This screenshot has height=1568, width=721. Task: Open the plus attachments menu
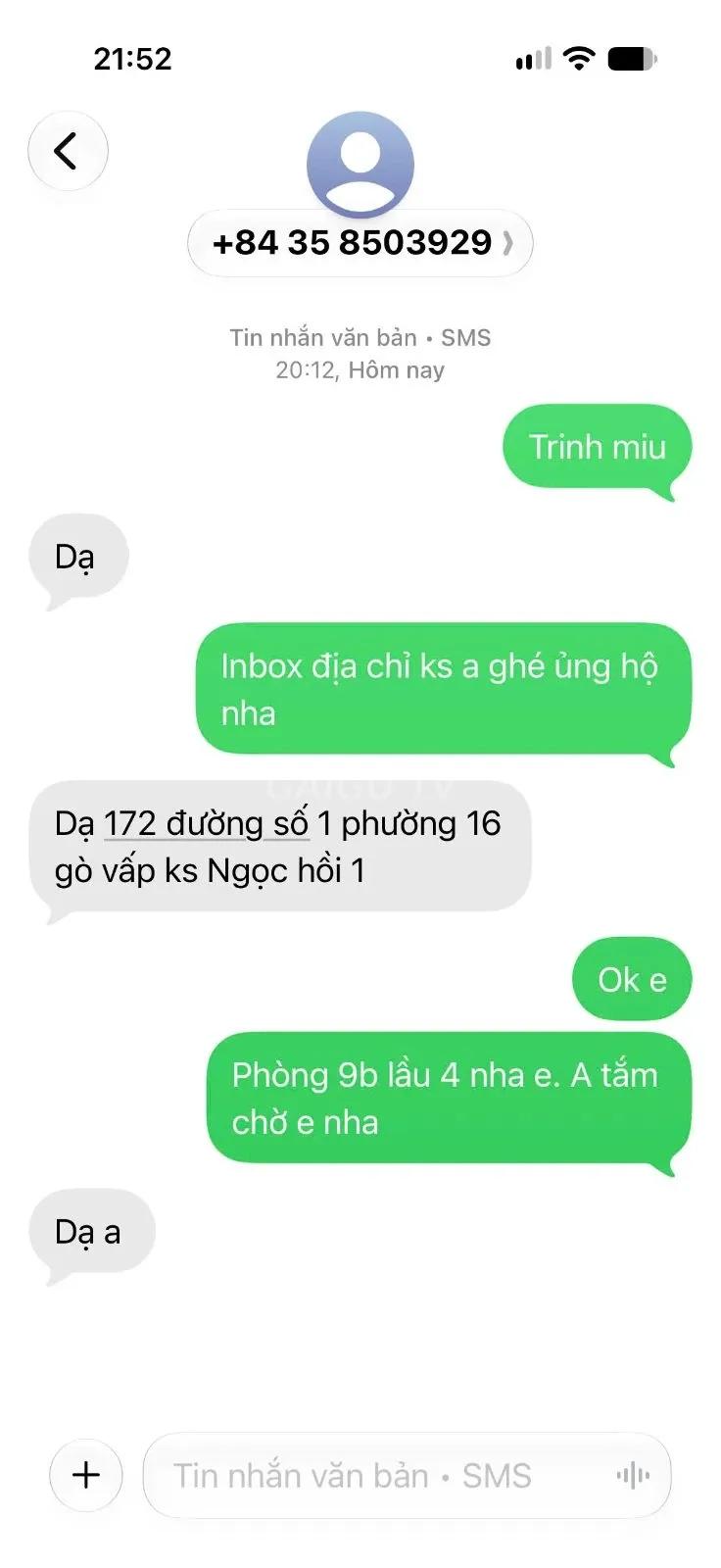86,1475
